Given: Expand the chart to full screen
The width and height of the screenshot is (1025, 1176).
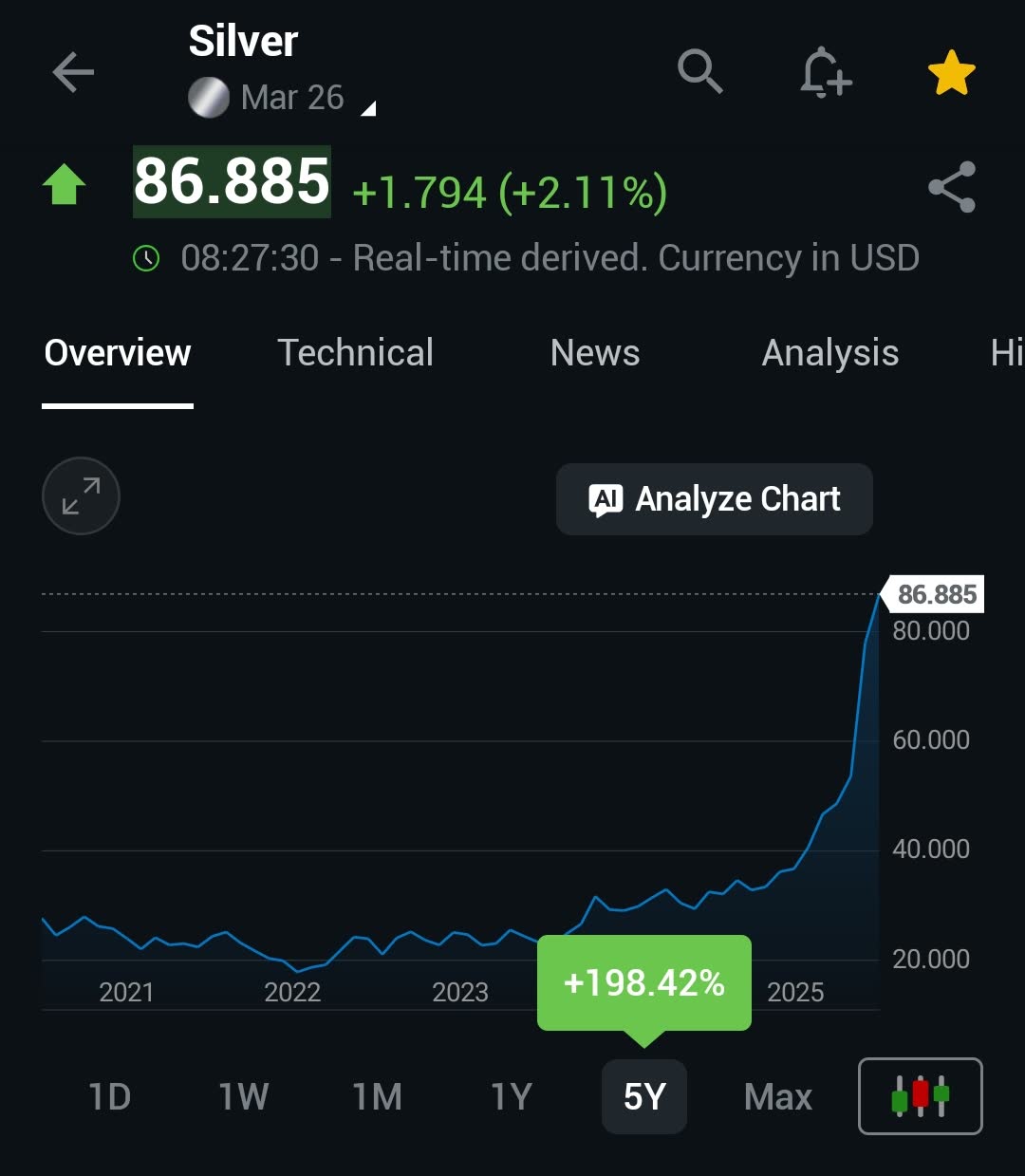Looking at the screenshot, I should point(81,496).
